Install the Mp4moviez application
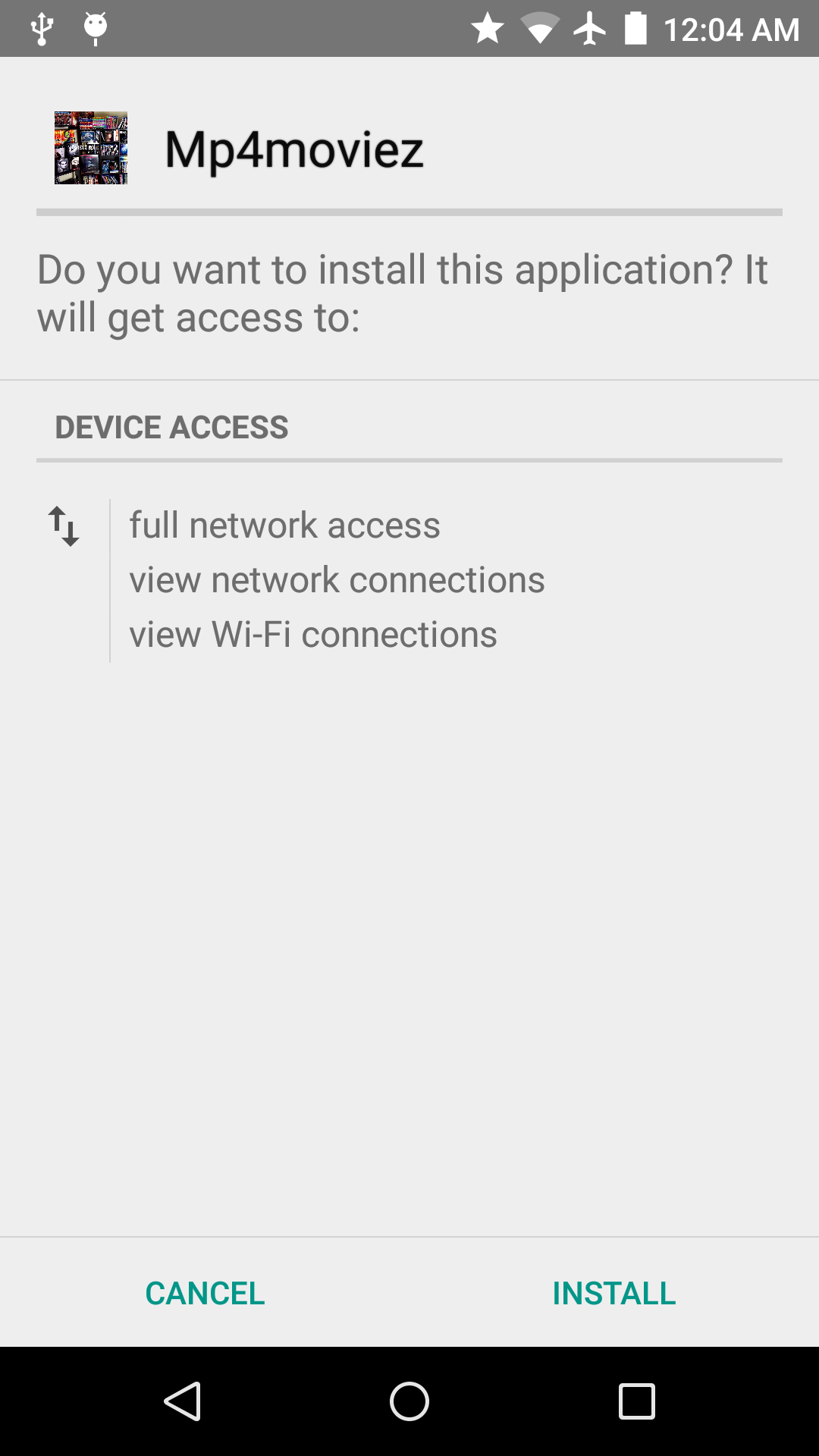Image resolution: width=819 pixels, height=1456 pixels. pos(613,1293)
